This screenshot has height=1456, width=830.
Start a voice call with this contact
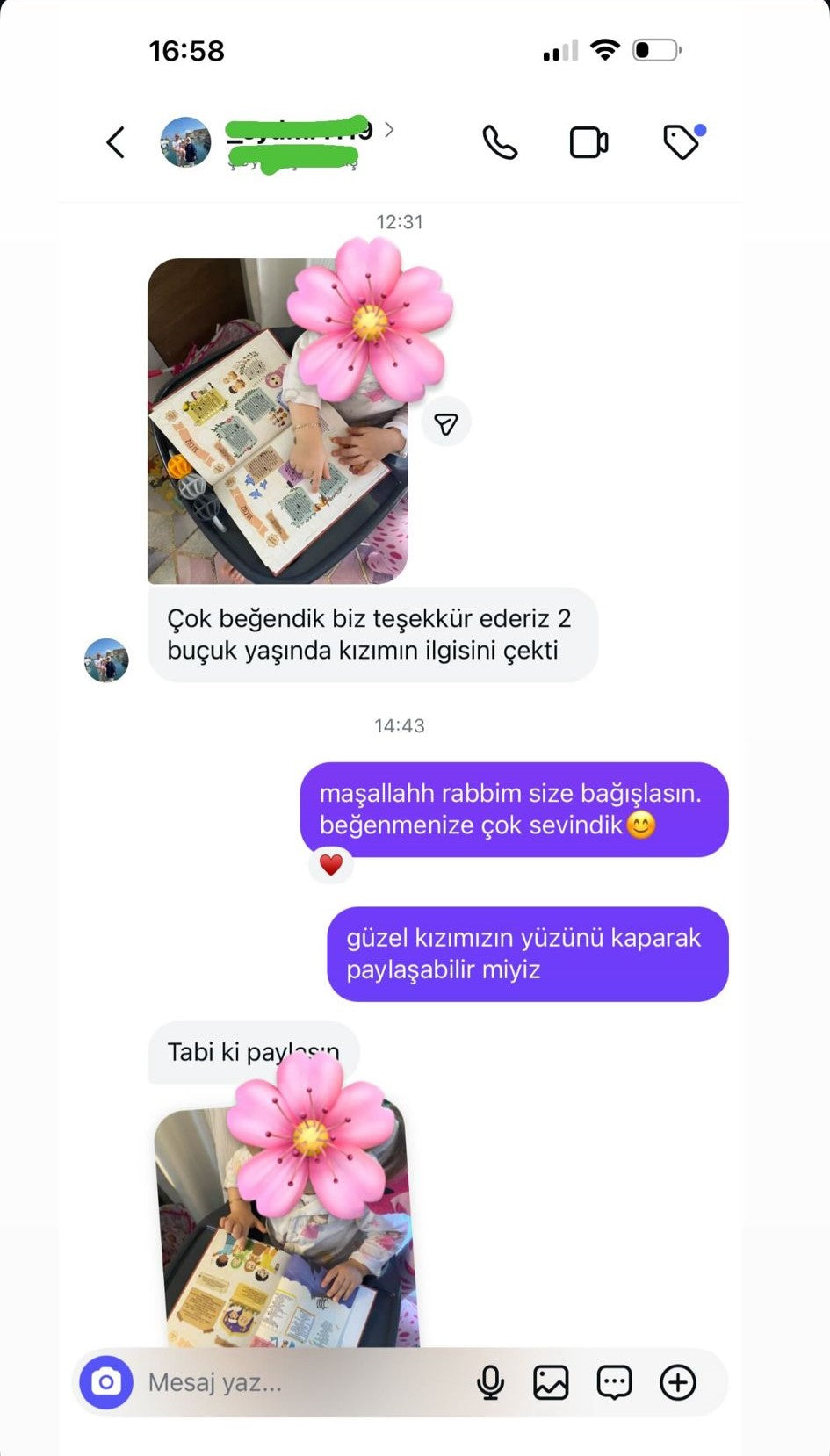pos(500,142)
